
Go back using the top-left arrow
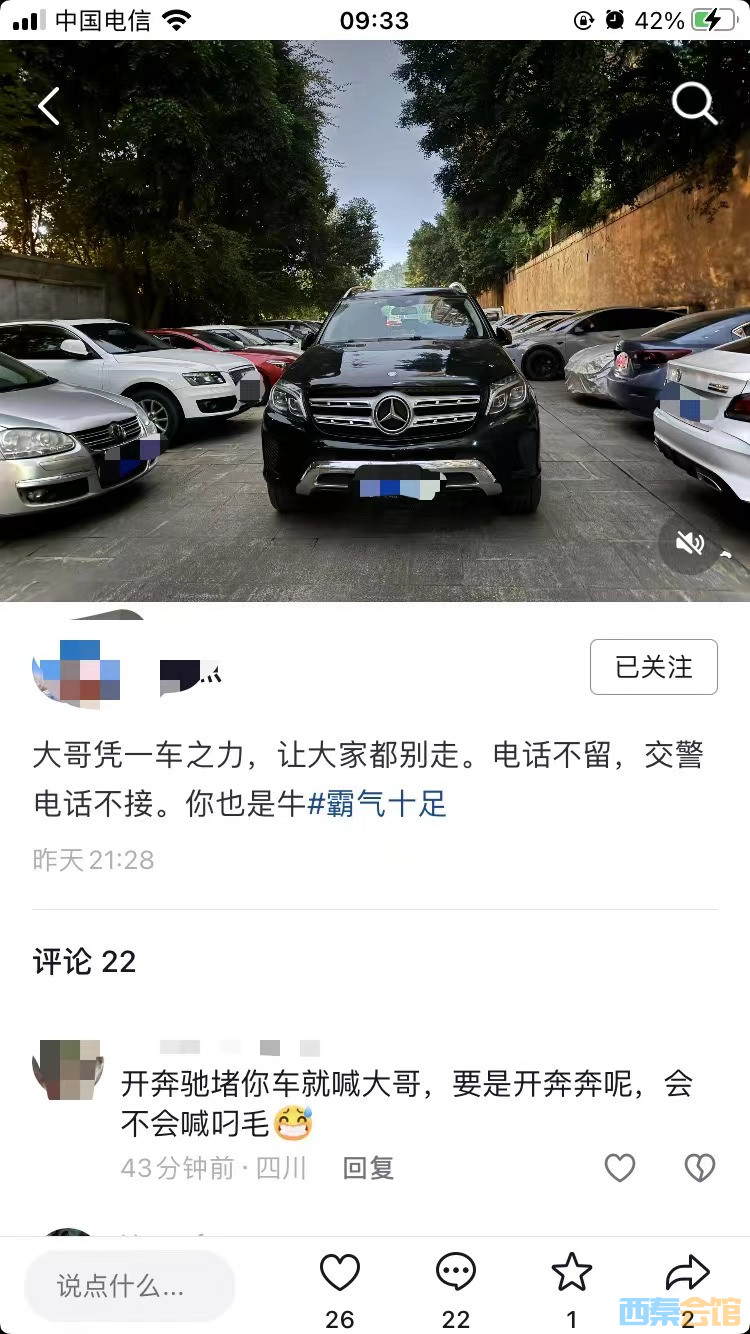point(49,106)
